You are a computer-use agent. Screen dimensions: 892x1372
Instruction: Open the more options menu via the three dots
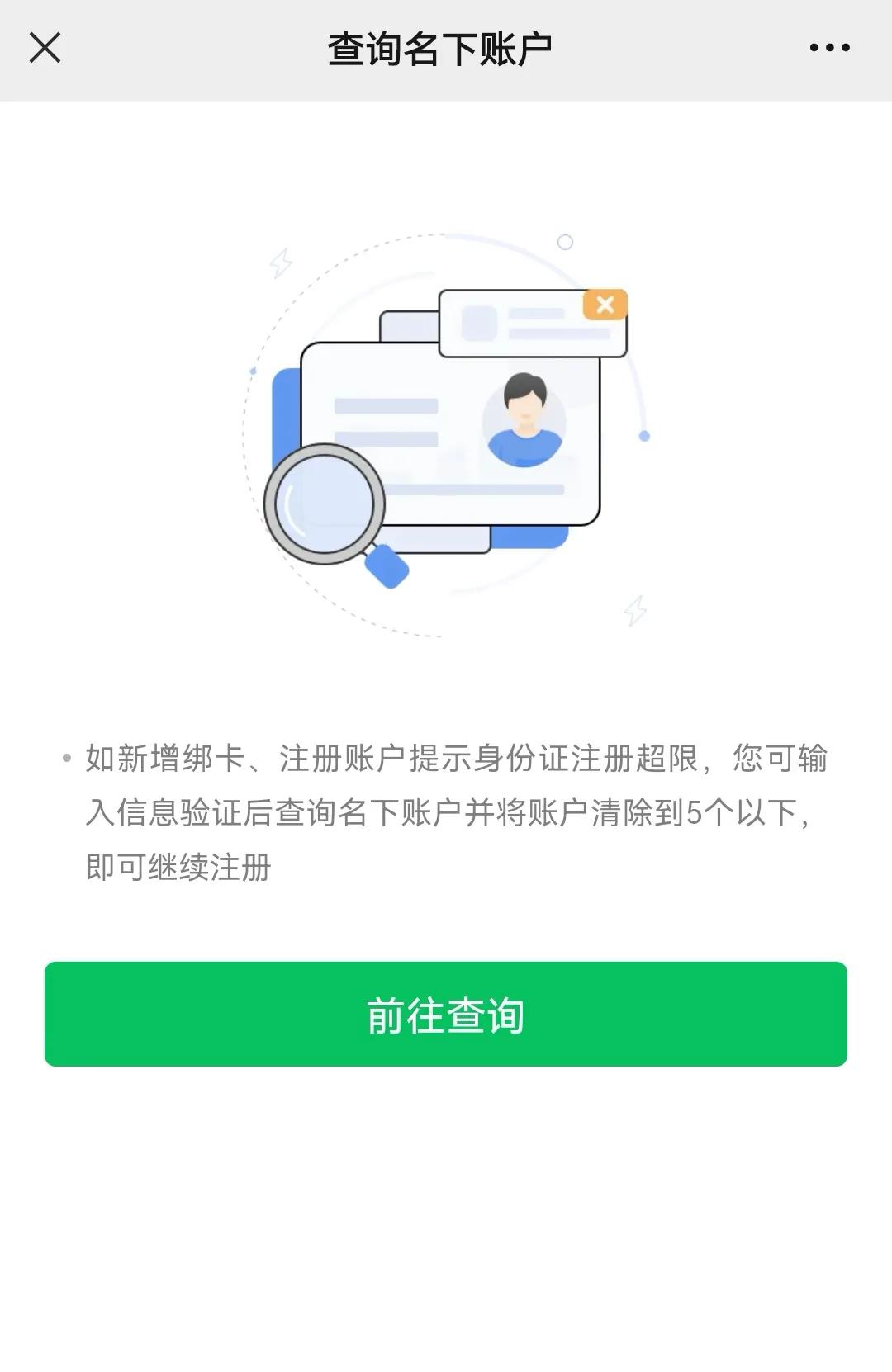[x=828, y=47]
